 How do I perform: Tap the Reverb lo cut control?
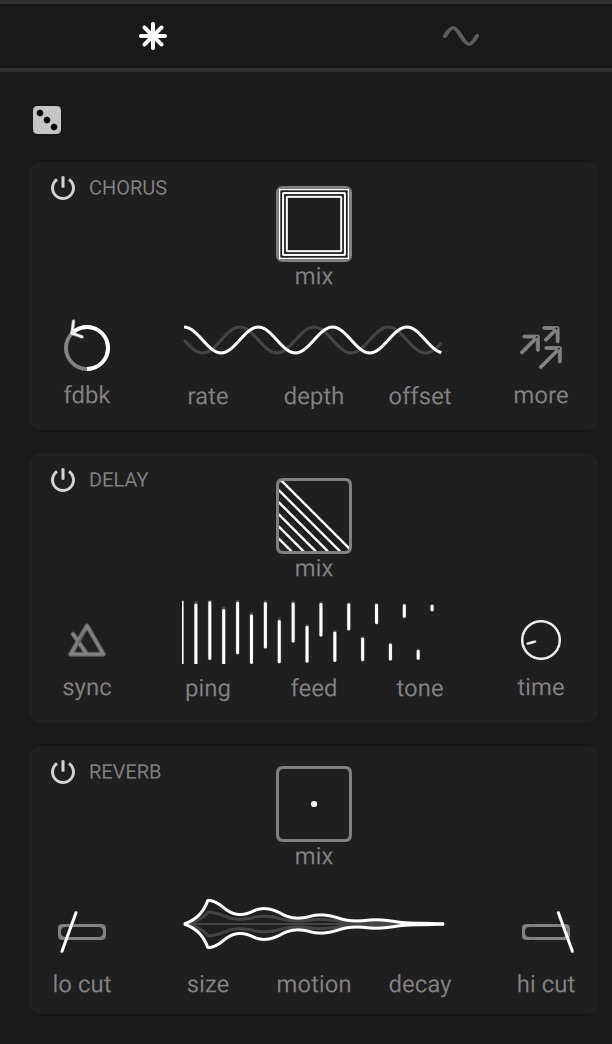81,931
